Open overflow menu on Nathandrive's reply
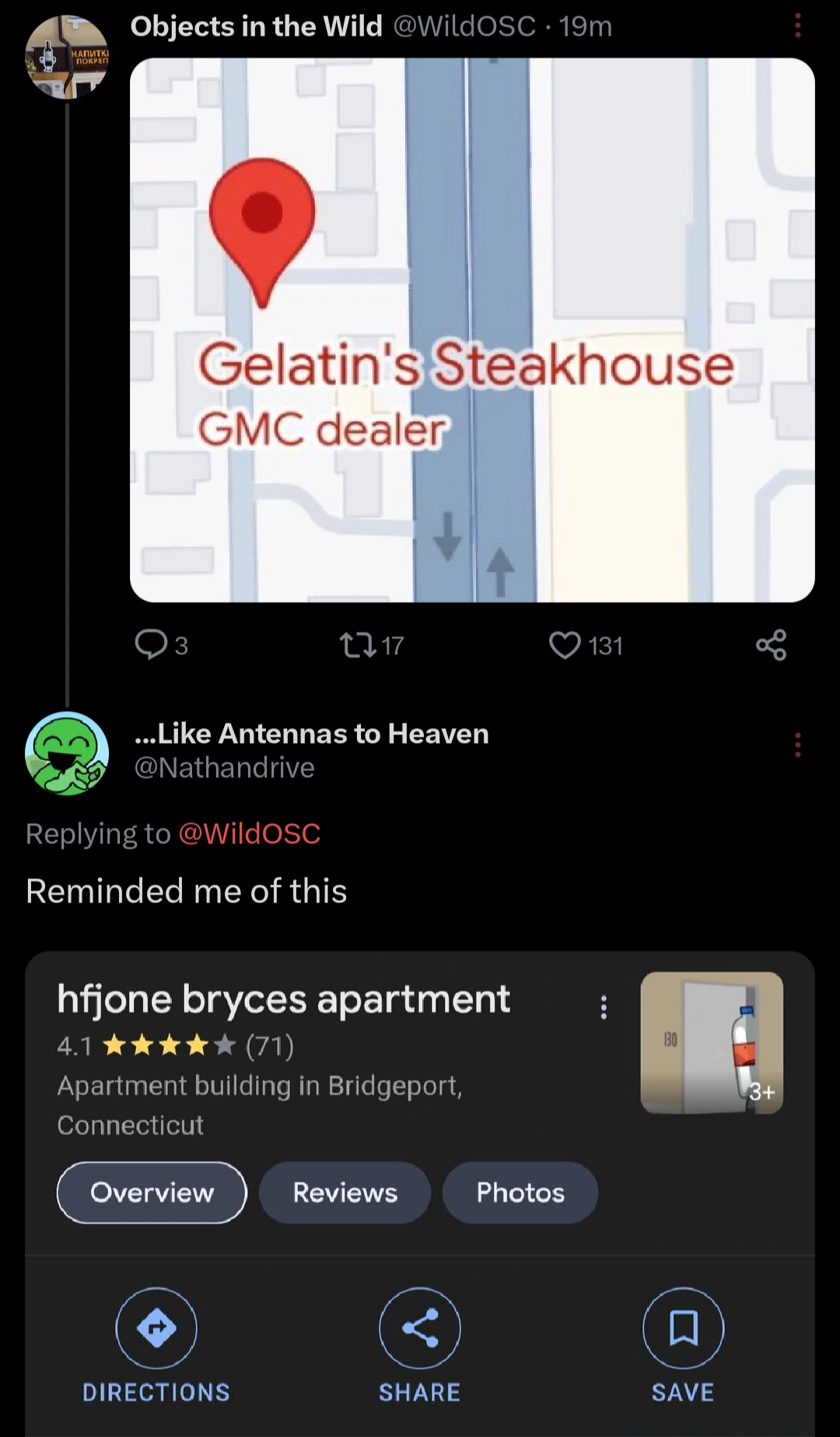840x1437 pixels. (x=797, y=745)
